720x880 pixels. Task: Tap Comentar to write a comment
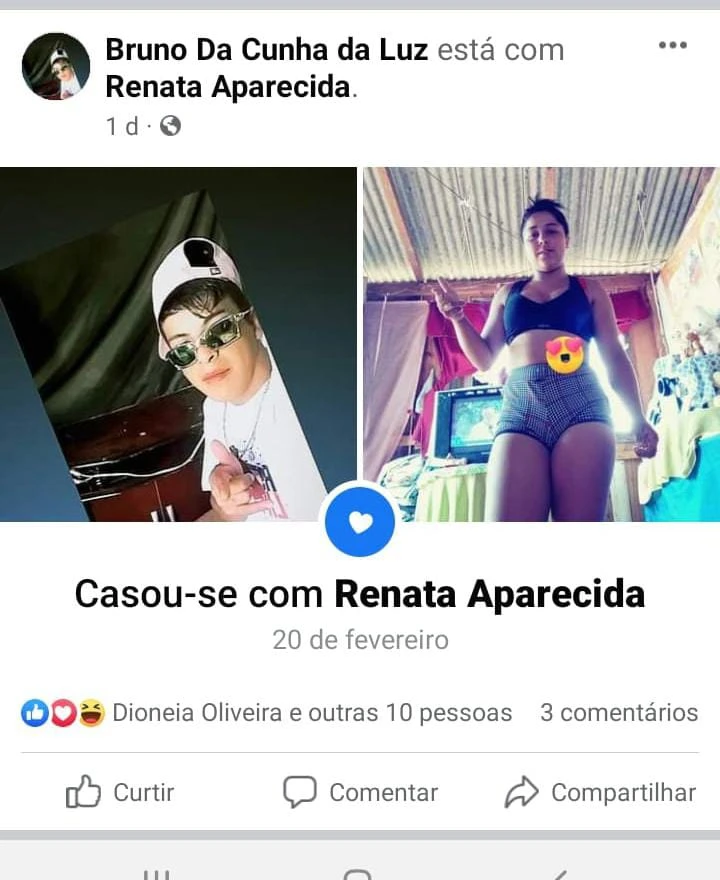coord(361,793)
